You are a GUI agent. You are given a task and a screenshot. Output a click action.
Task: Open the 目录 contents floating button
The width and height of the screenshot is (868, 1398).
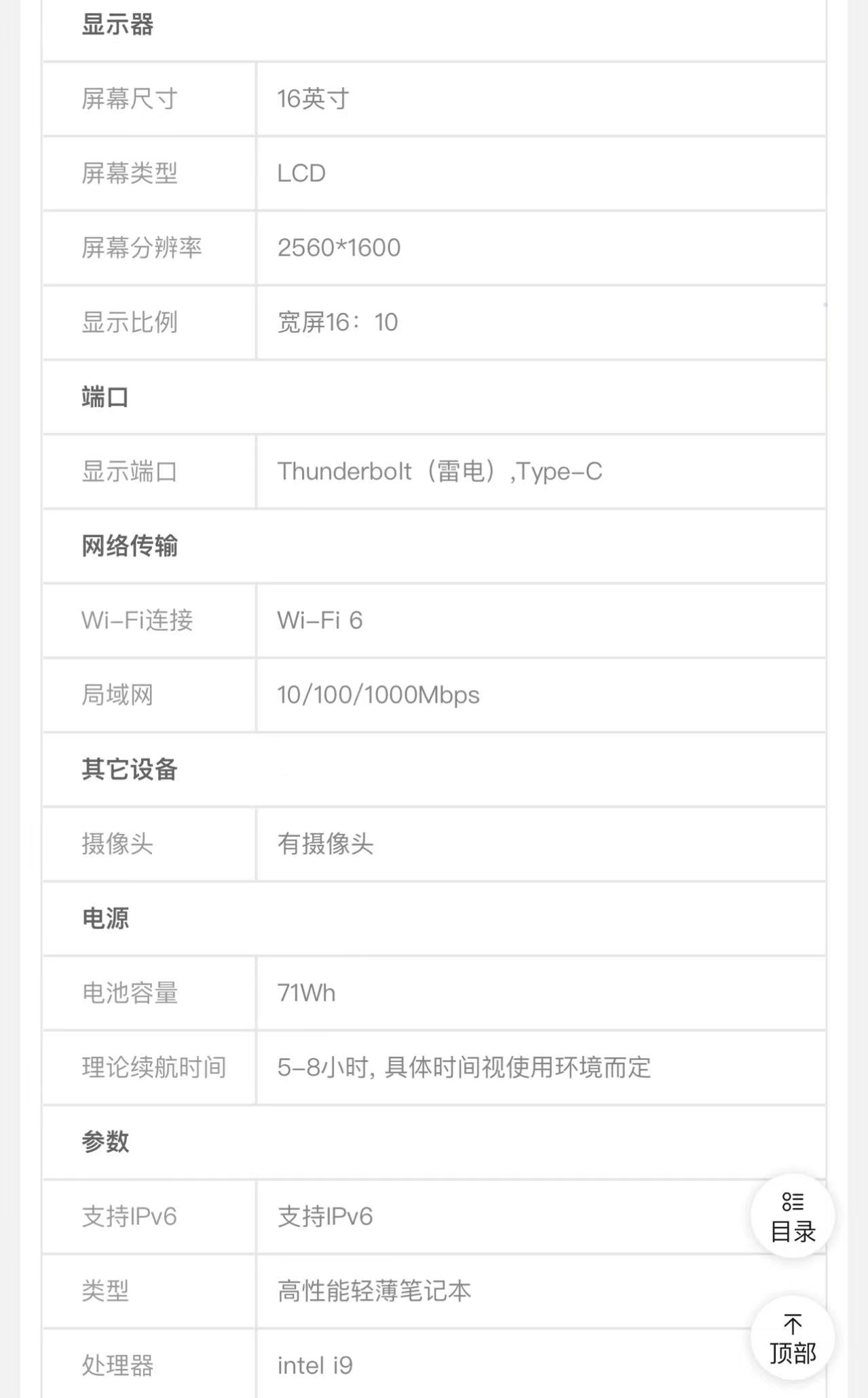tap(793, 1216)
